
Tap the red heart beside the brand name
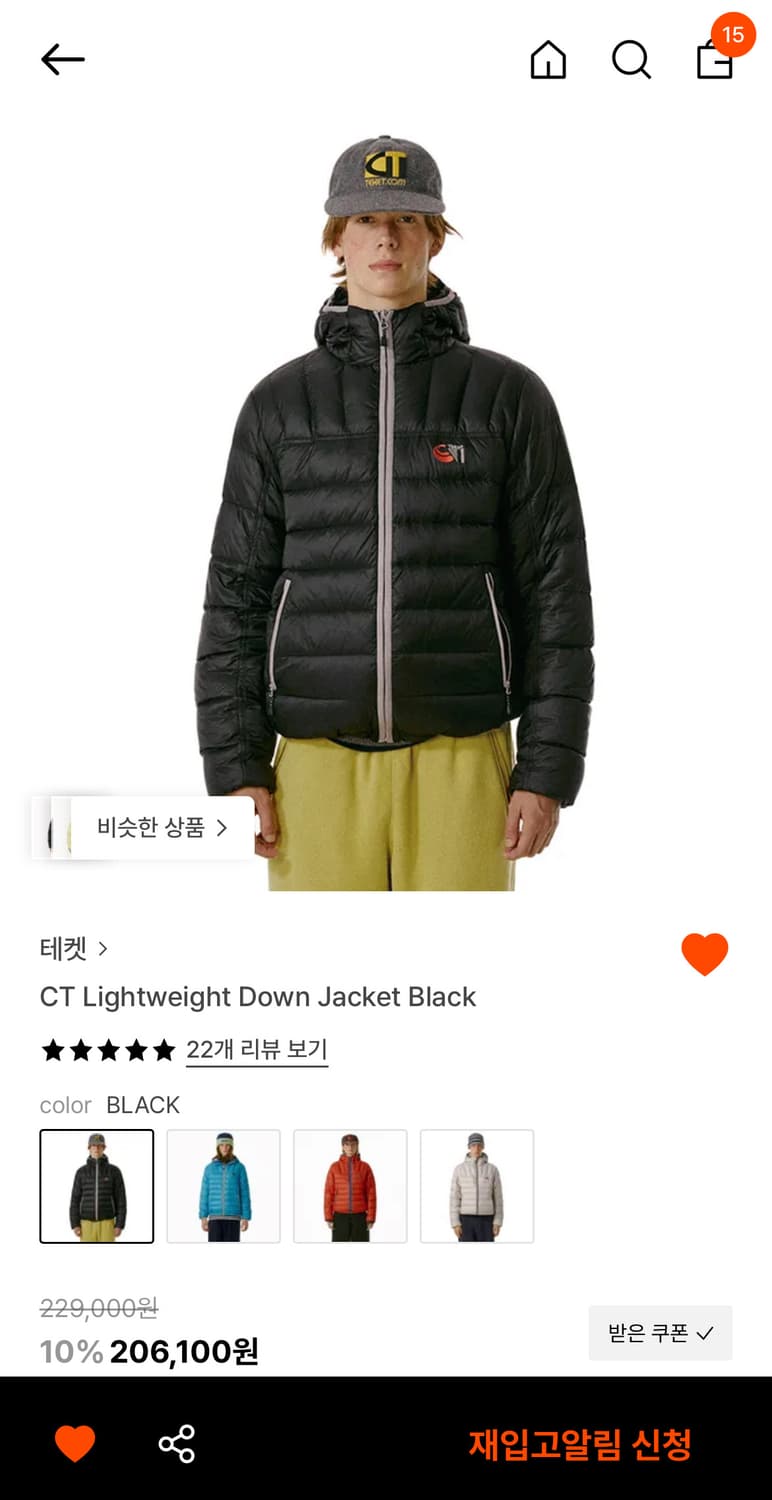click(x=707, y=954)
